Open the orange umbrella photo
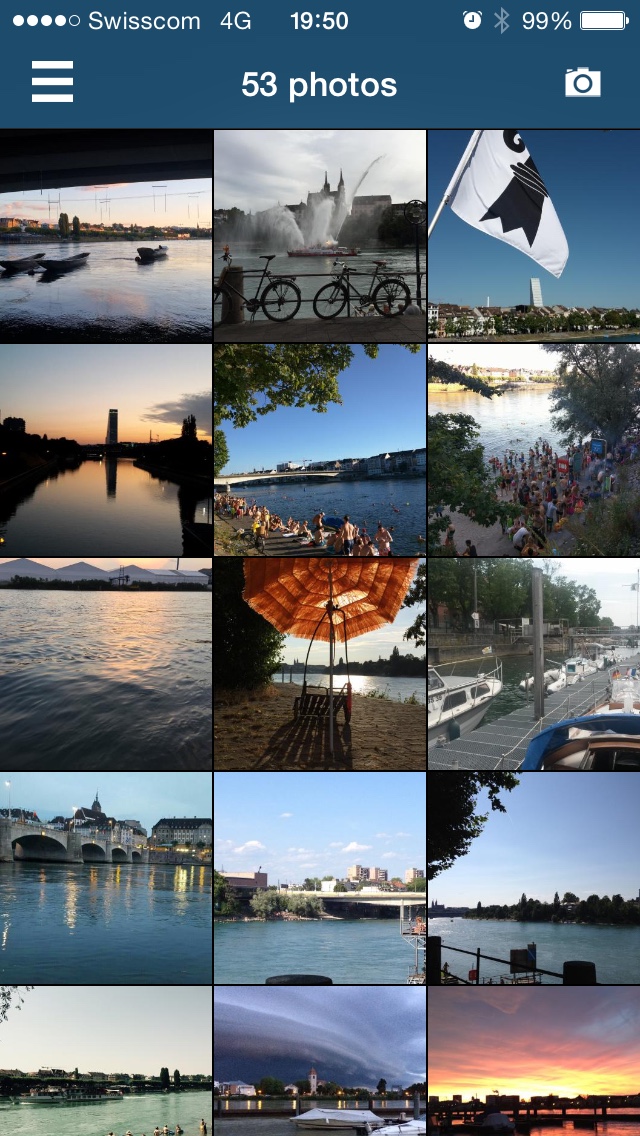The height and width of the screenshot is (1136, 640). coord(320,664)
